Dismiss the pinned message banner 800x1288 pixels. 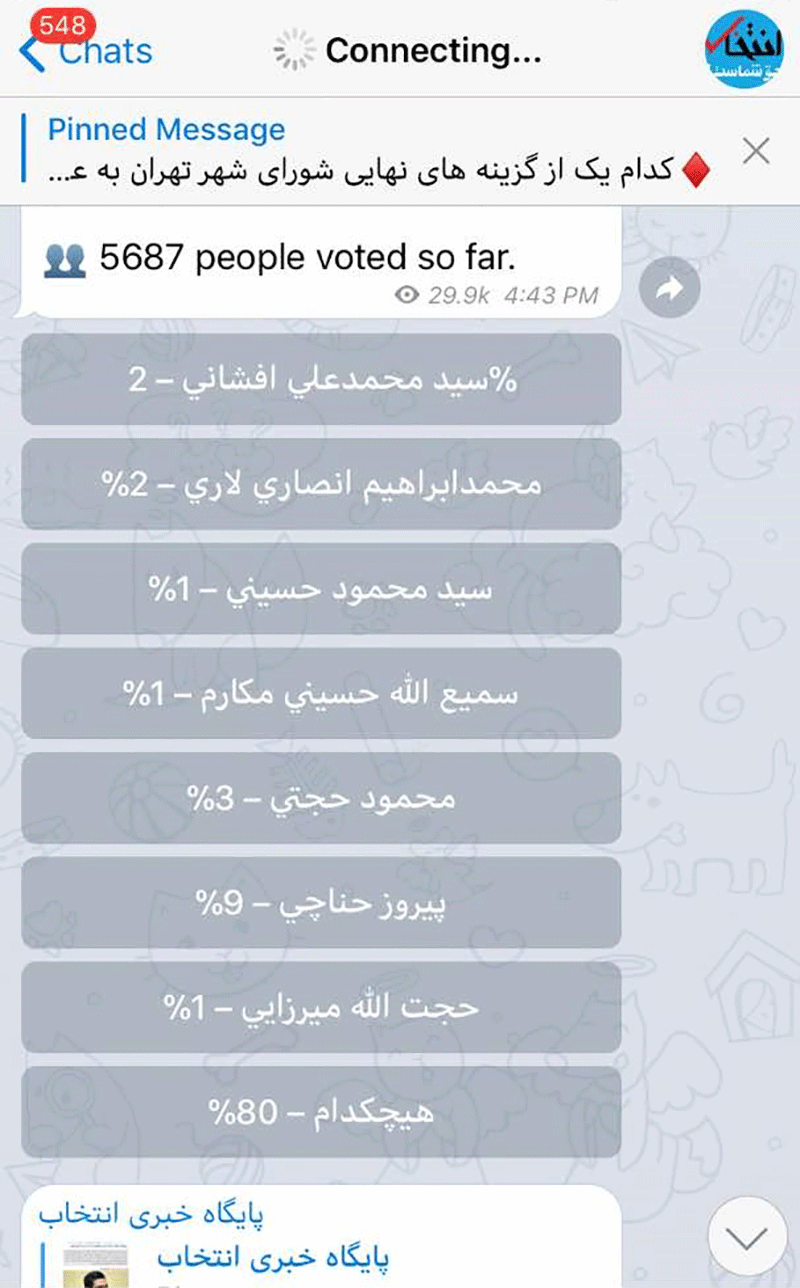point(757,151)
